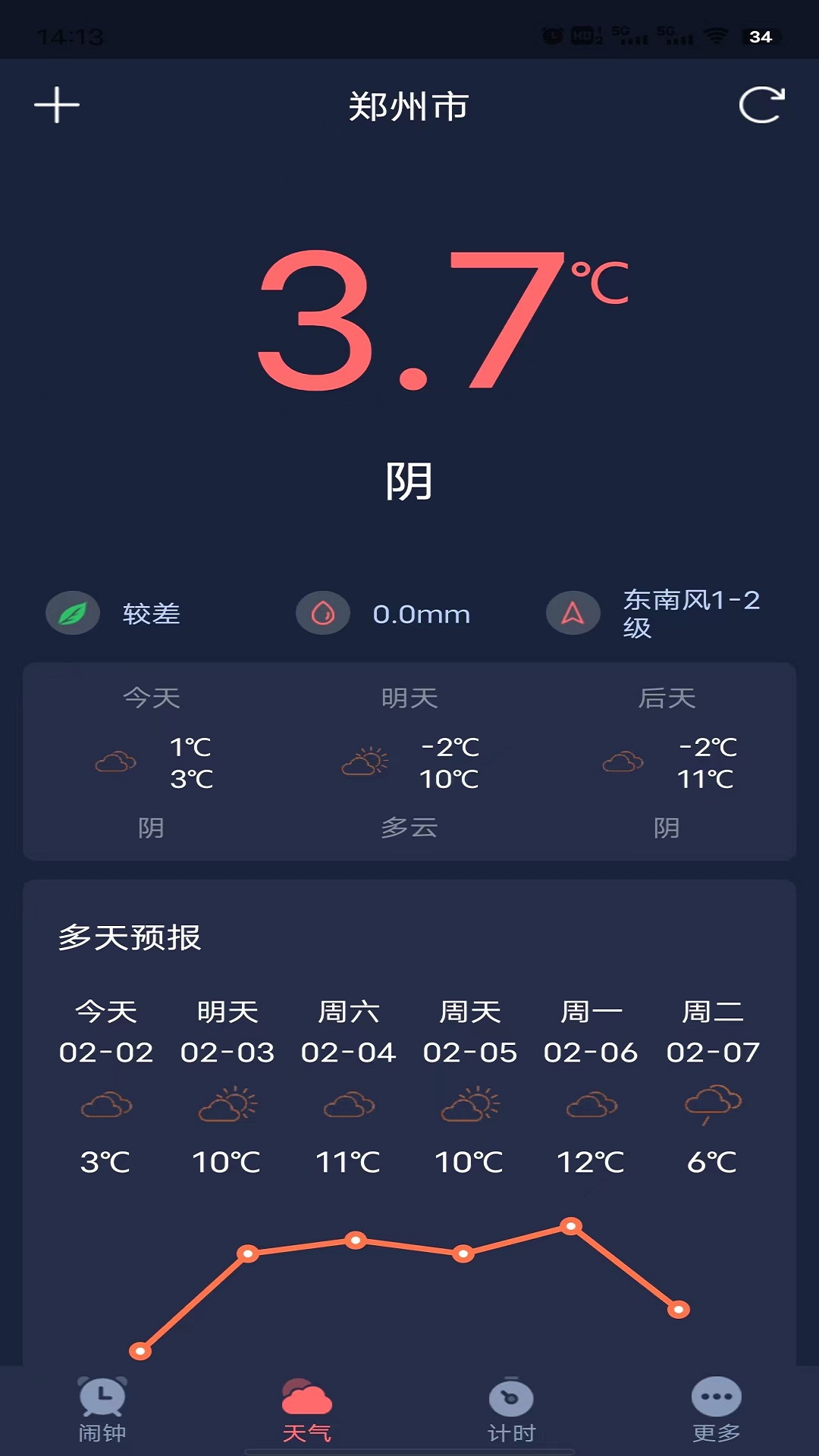Select the 天气 tab
Viewport: 819px width, 1456px height.
307,1410
